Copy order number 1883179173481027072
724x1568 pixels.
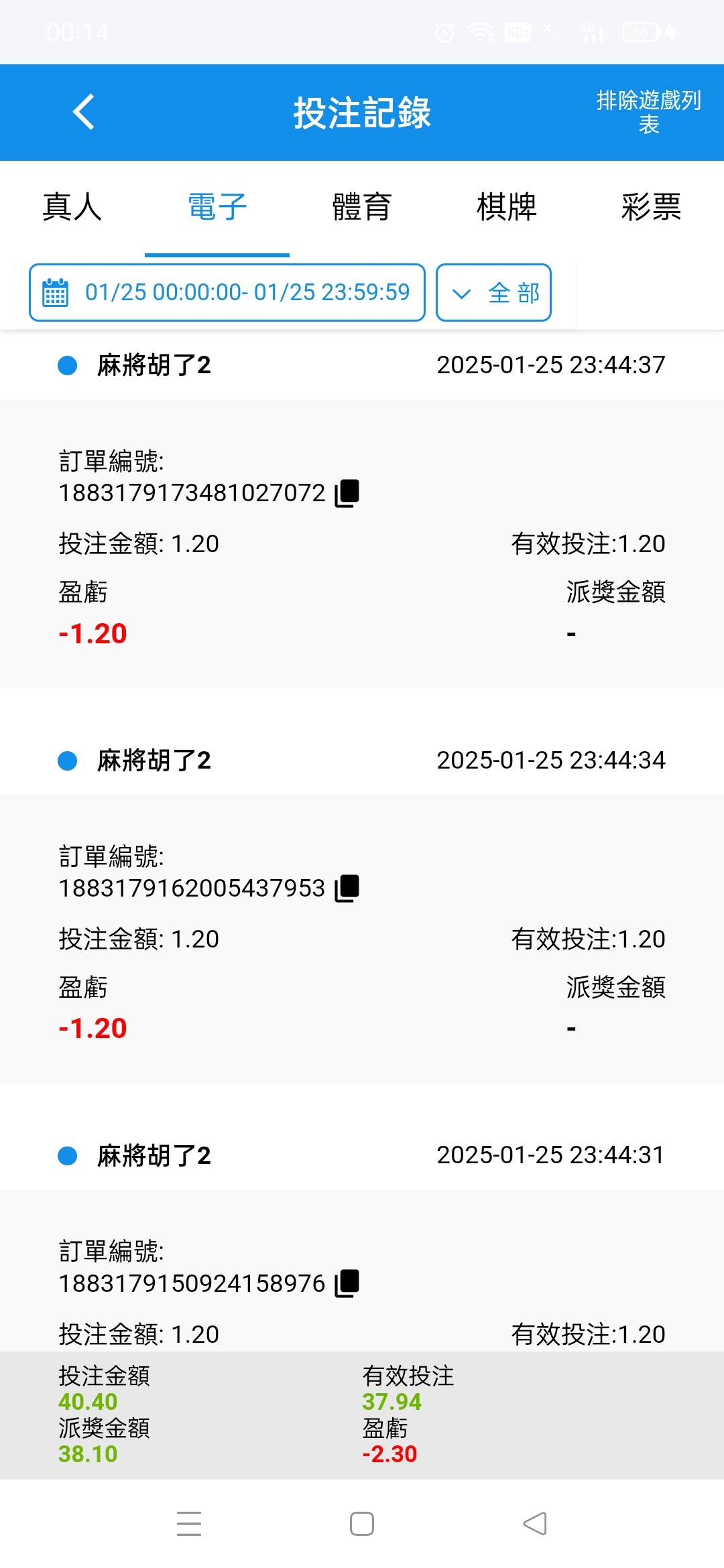tap(347, 493)
